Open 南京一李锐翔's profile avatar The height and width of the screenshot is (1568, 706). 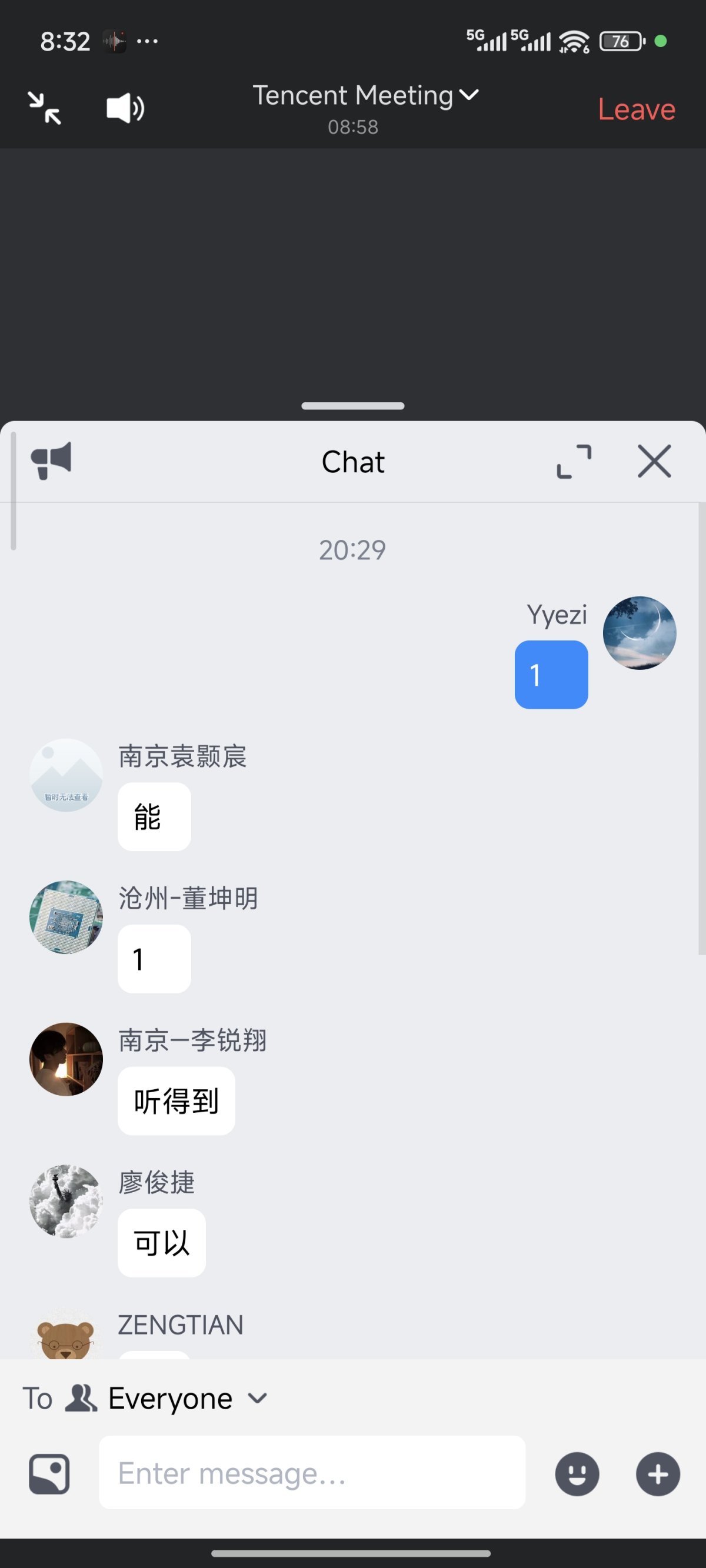click(x=66, y=1059)
